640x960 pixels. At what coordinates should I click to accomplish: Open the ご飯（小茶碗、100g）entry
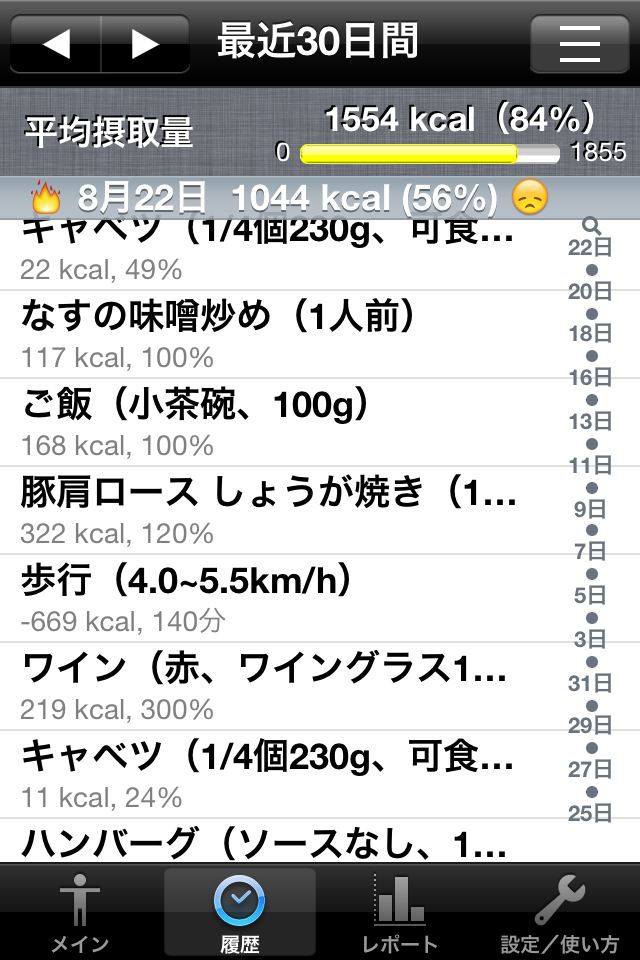(270, 422)
